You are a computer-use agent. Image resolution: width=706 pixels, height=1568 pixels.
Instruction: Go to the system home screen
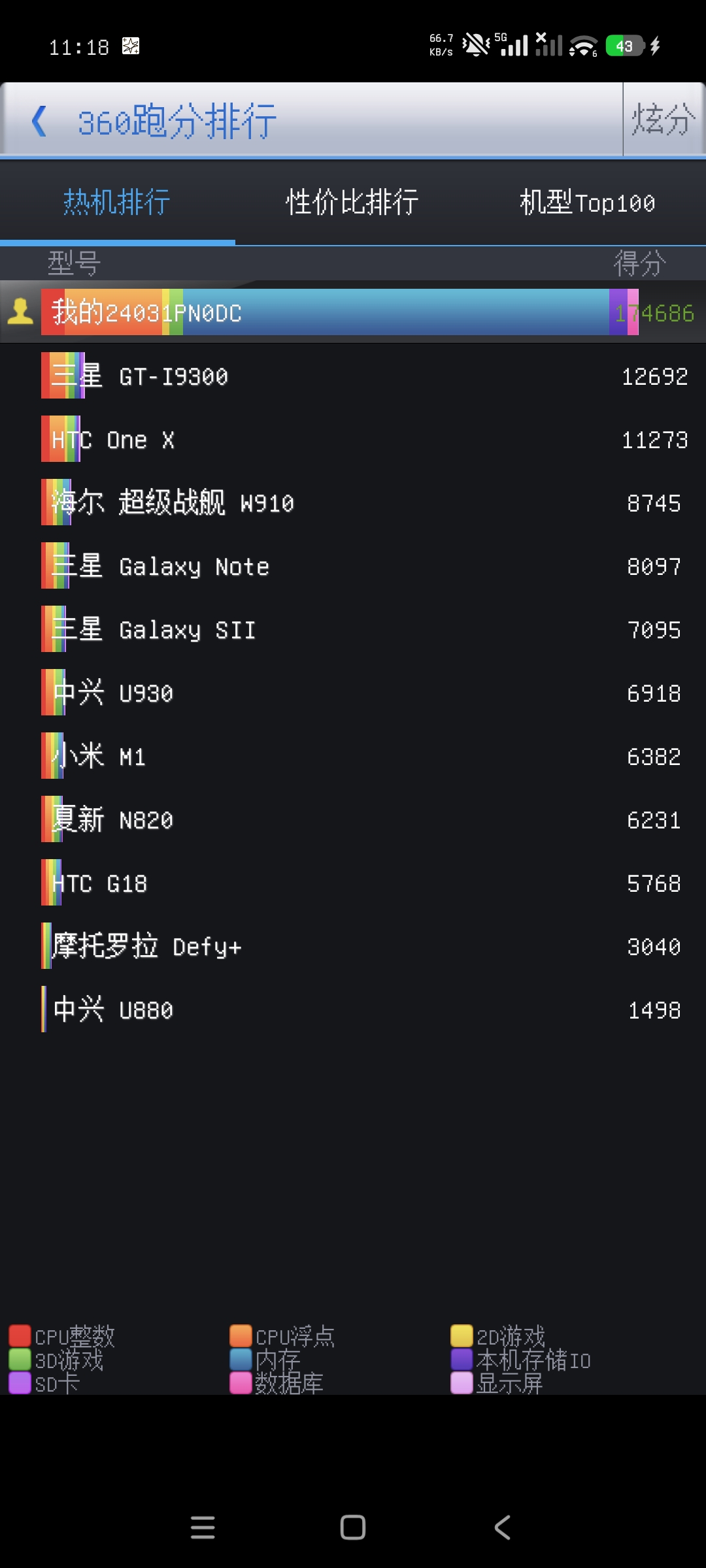pos(353,1527)
